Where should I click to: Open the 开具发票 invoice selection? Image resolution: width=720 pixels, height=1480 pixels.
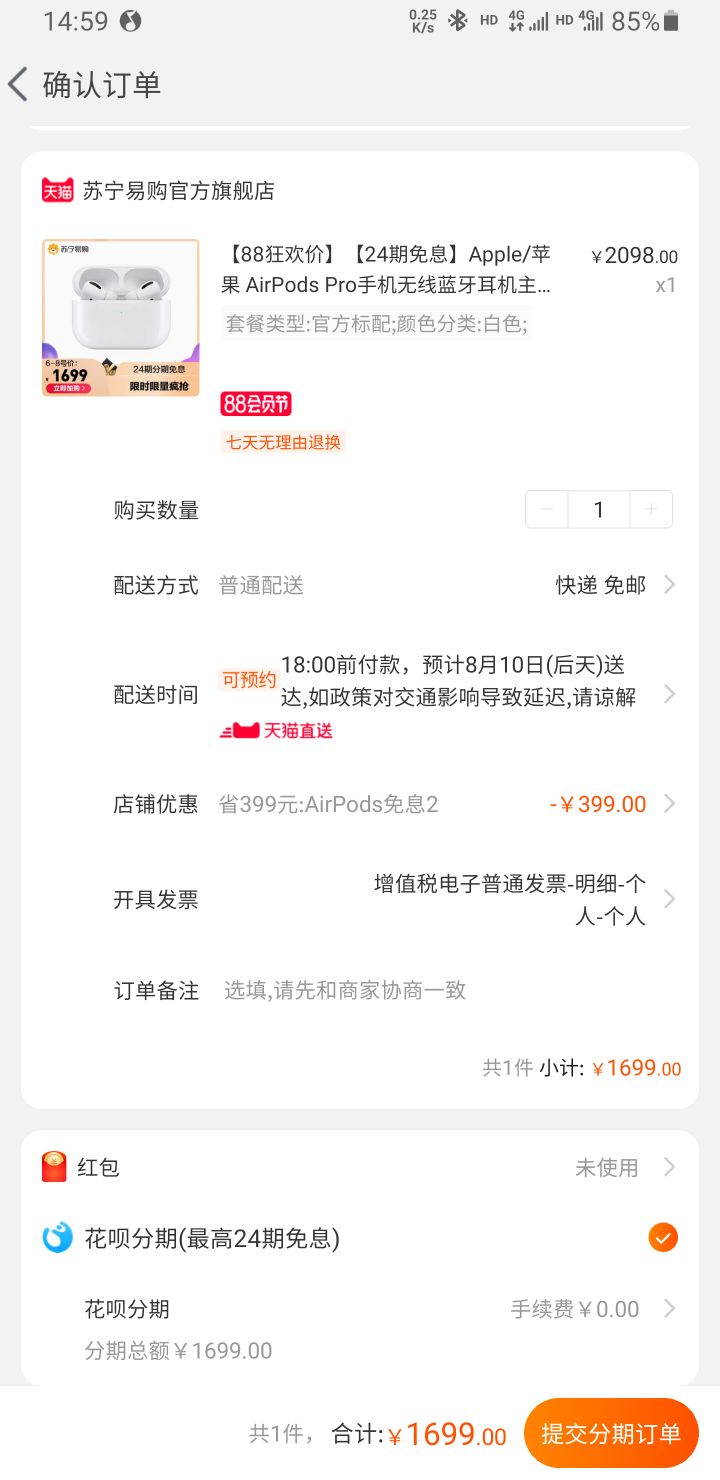[672, 898]
